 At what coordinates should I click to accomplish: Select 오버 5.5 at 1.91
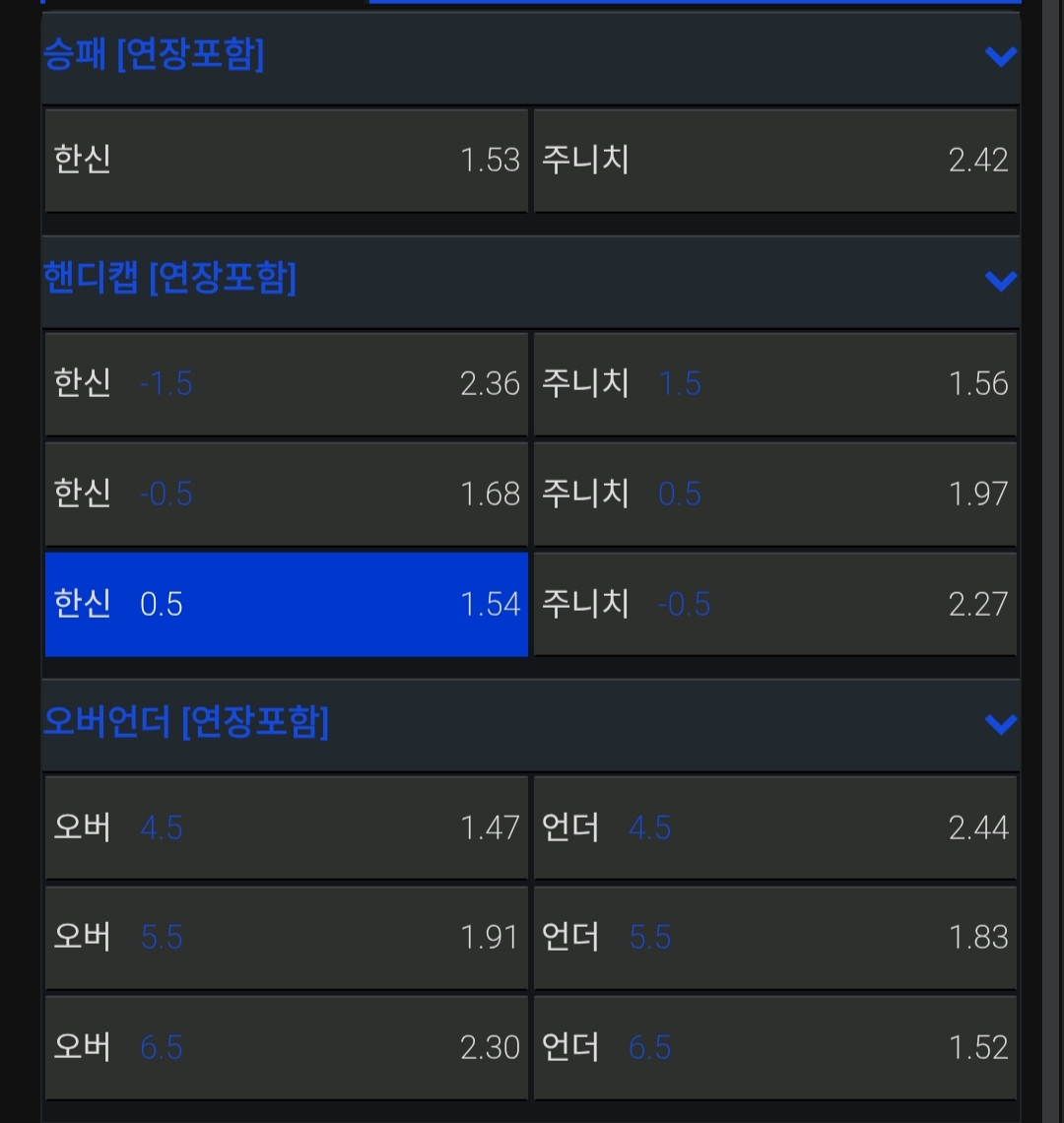286,937
